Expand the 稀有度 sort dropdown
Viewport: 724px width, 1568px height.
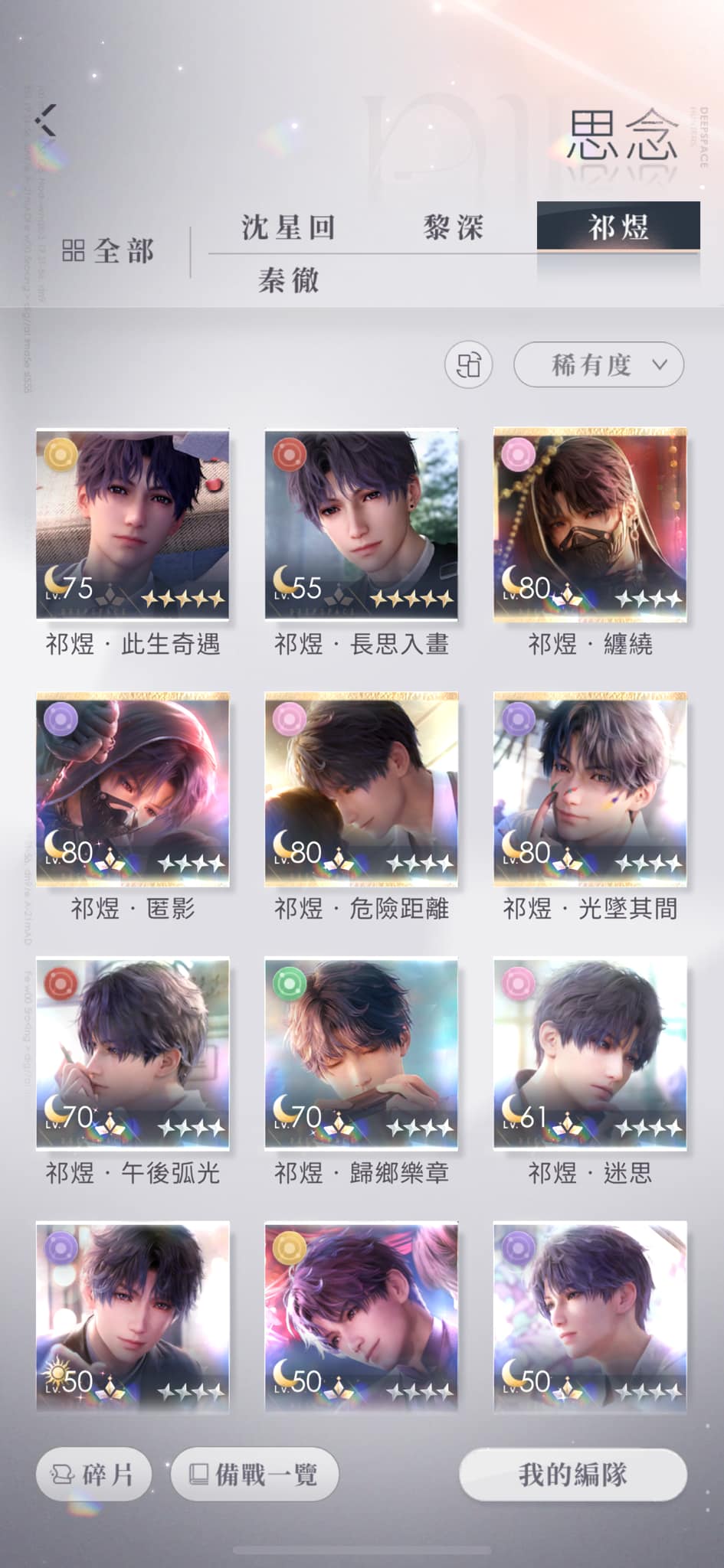point(598,365)
